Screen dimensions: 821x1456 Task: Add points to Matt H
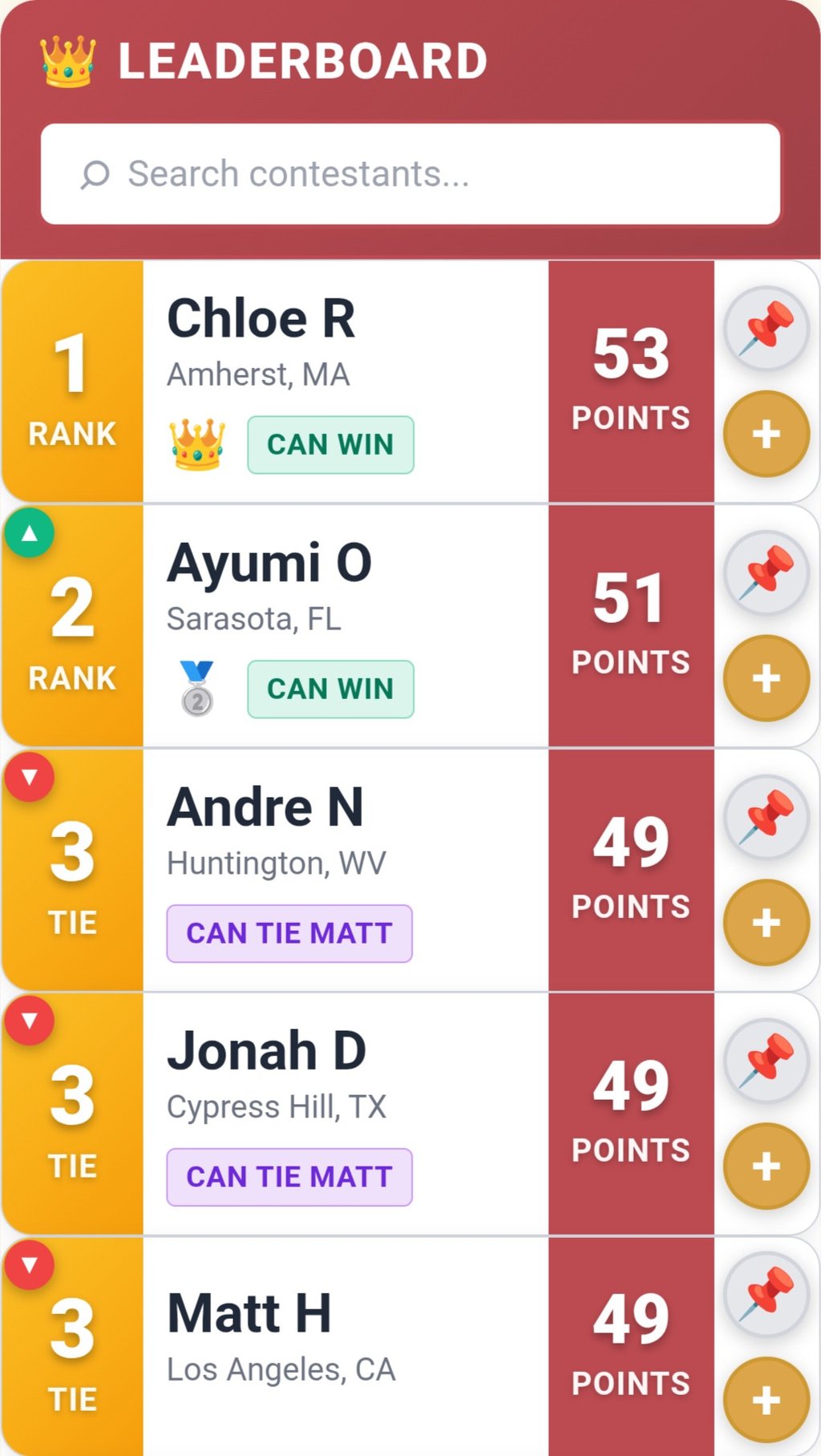click(766, 1400)
